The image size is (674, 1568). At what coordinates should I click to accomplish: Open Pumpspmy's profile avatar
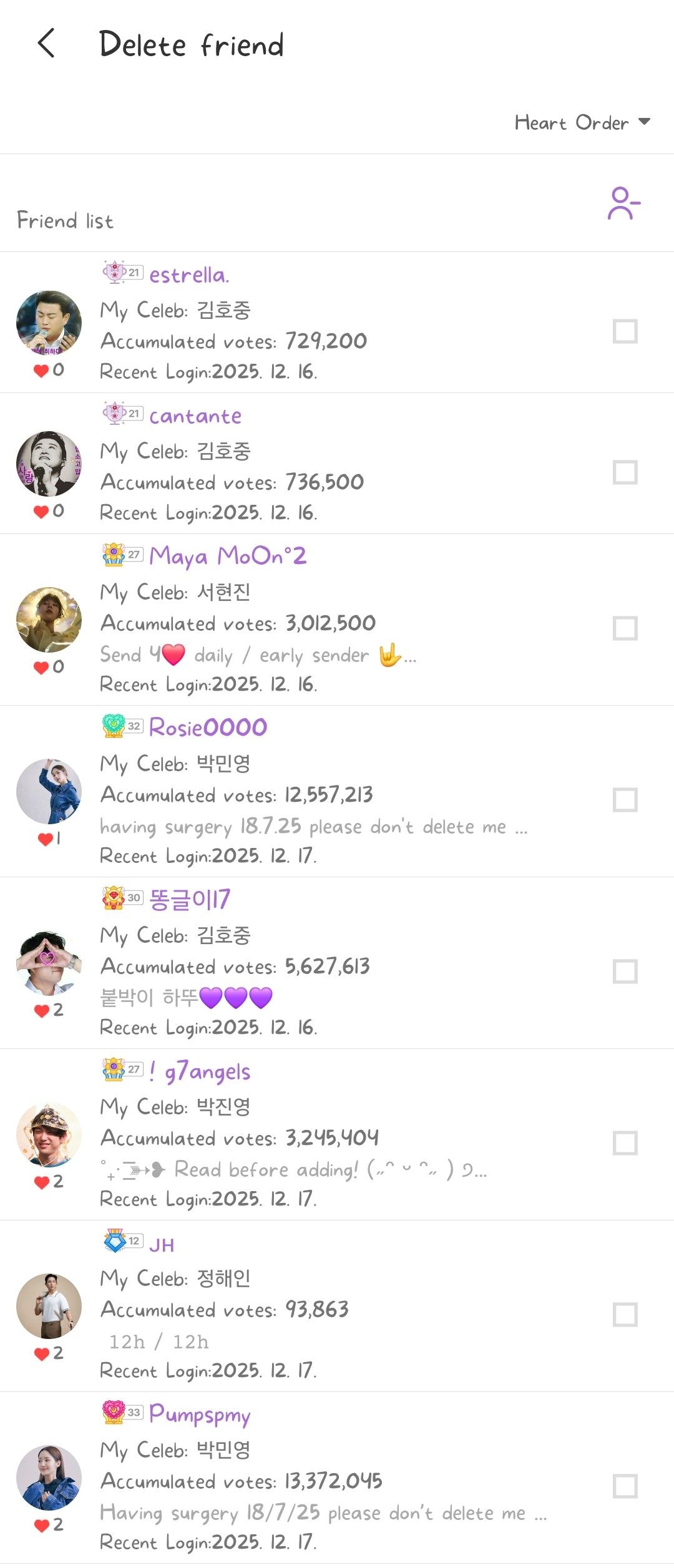(x=49, y=1478)
